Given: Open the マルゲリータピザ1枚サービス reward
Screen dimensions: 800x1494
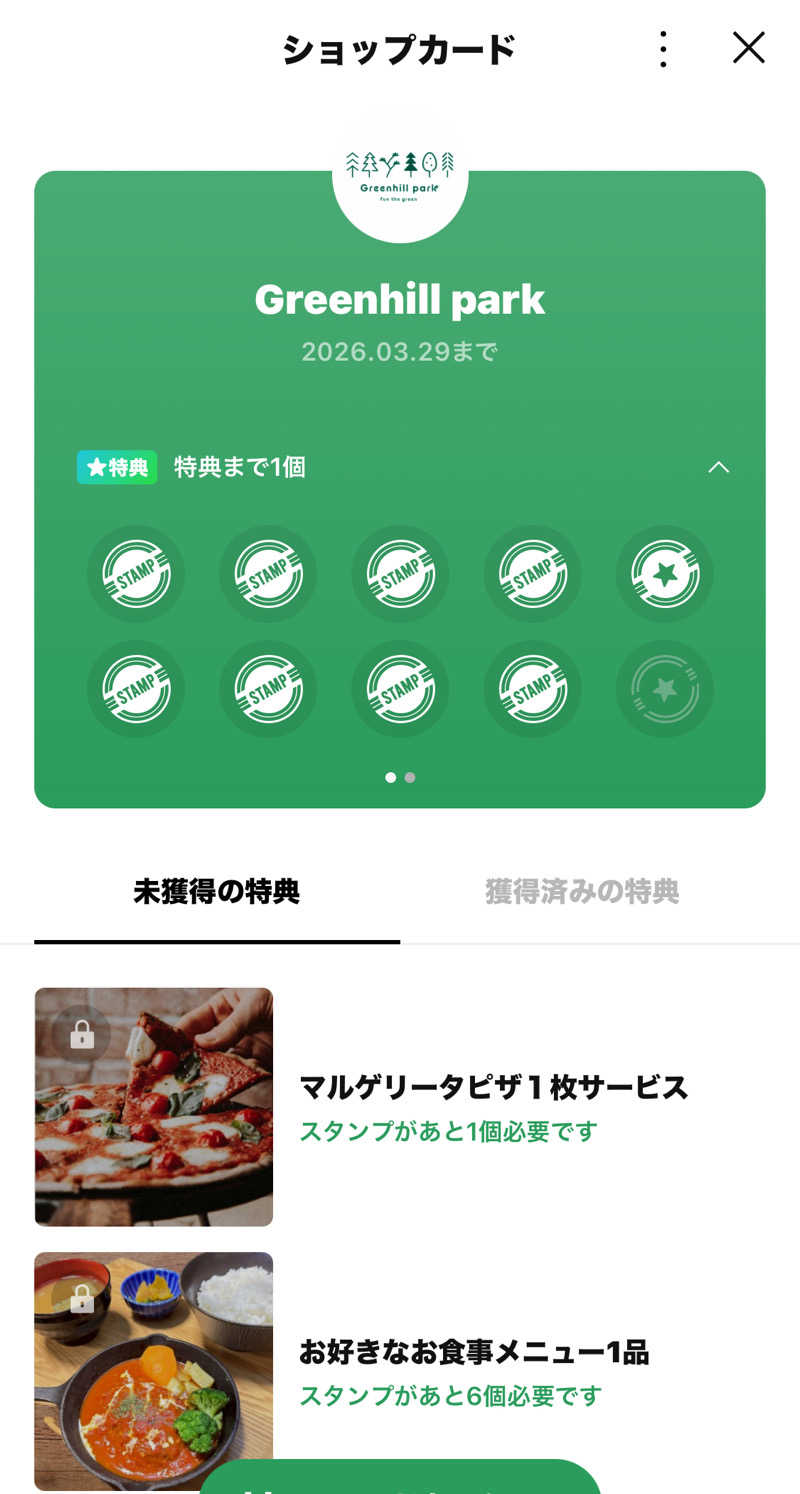Looking at the screenshot, I should 400,1107.
